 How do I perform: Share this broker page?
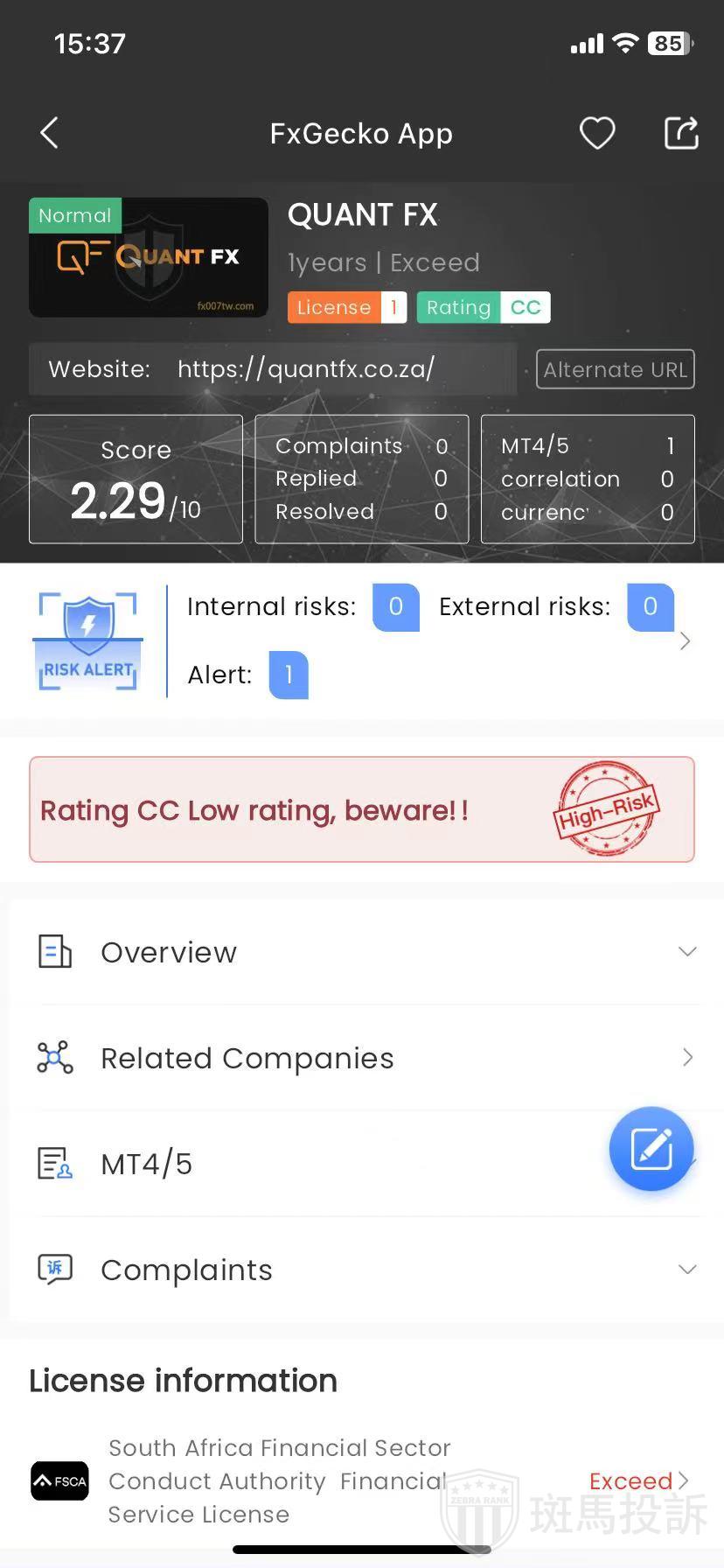pos(681,133)
